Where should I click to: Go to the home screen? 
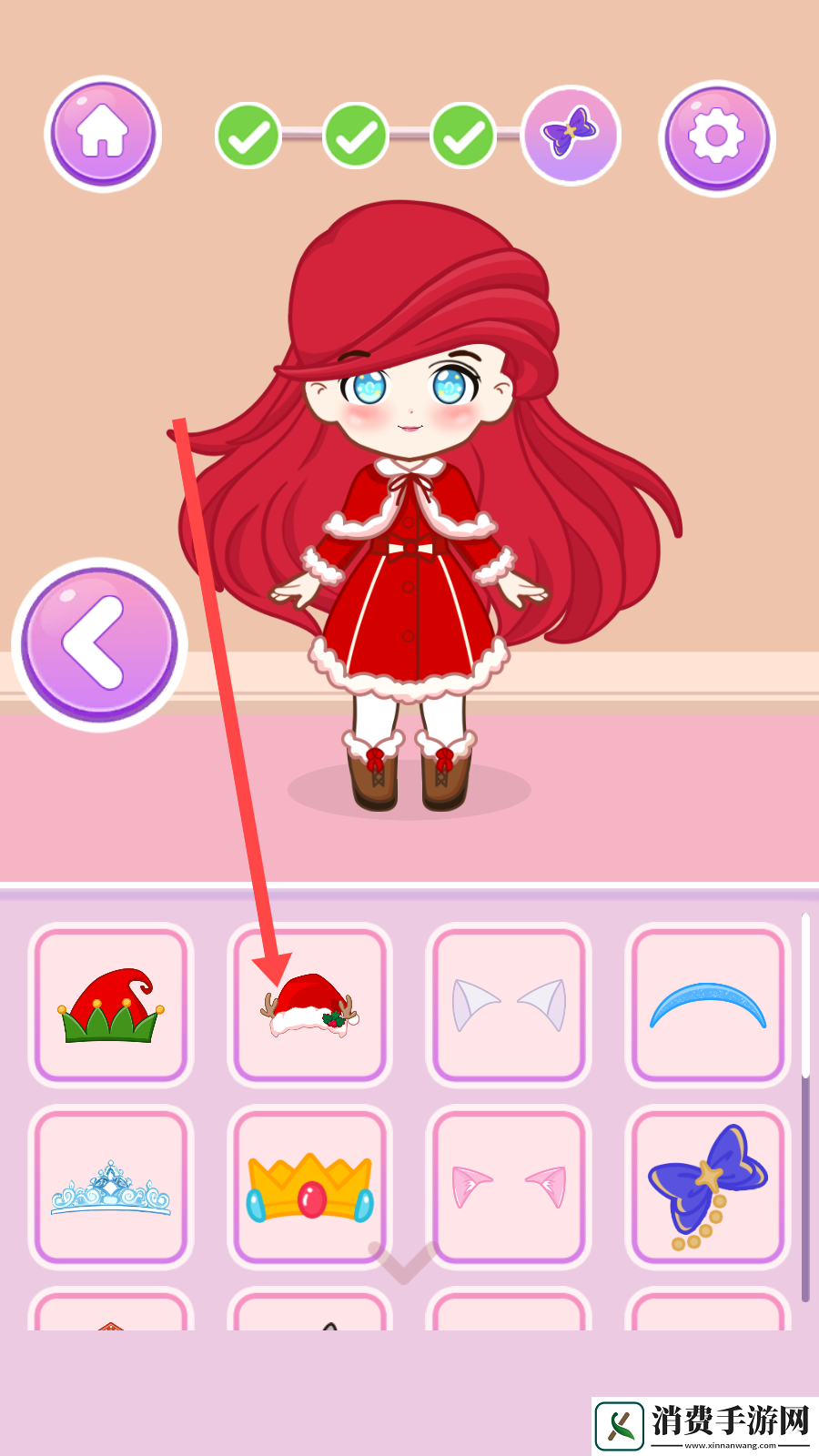(x=103, y=134)
